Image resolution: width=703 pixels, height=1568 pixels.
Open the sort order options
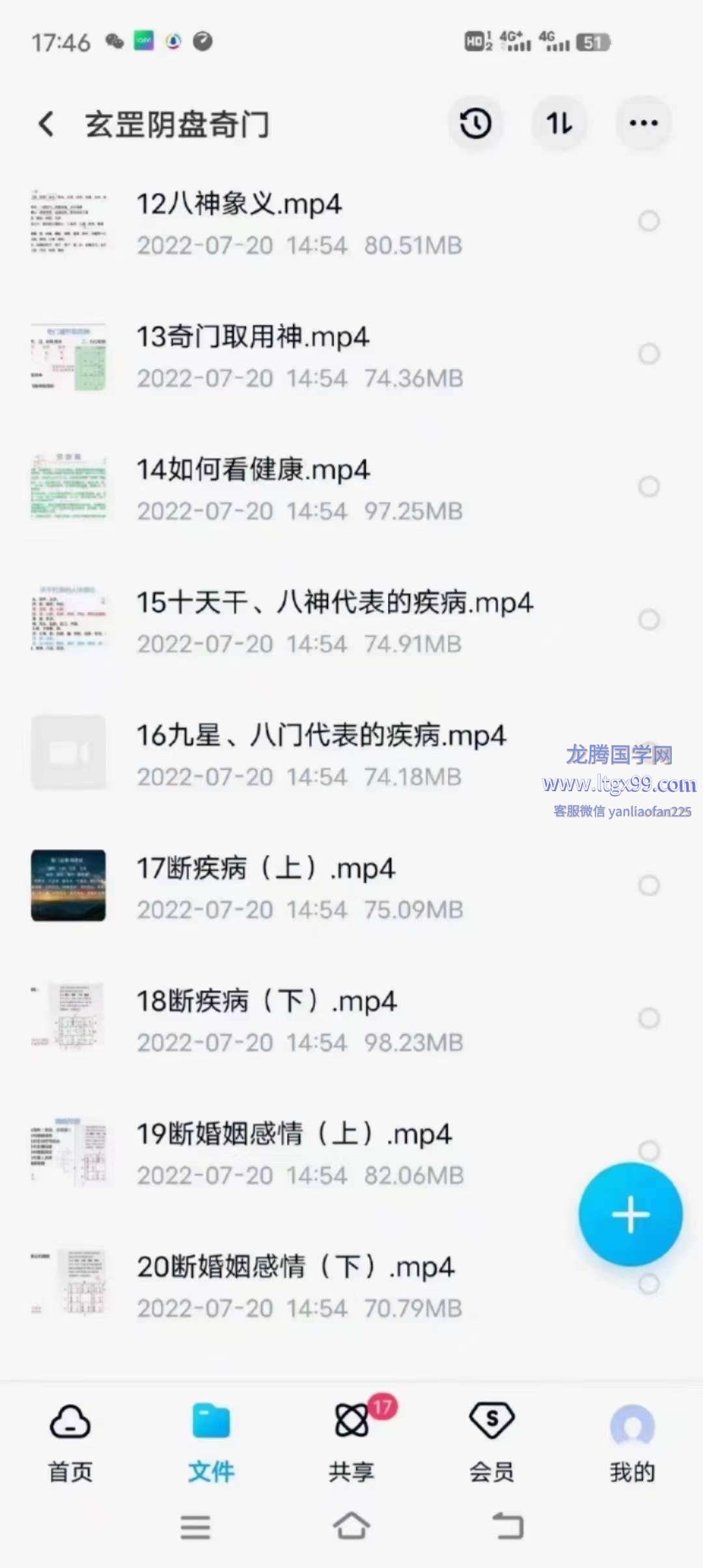pyautogui.click(x=559, y=124)
